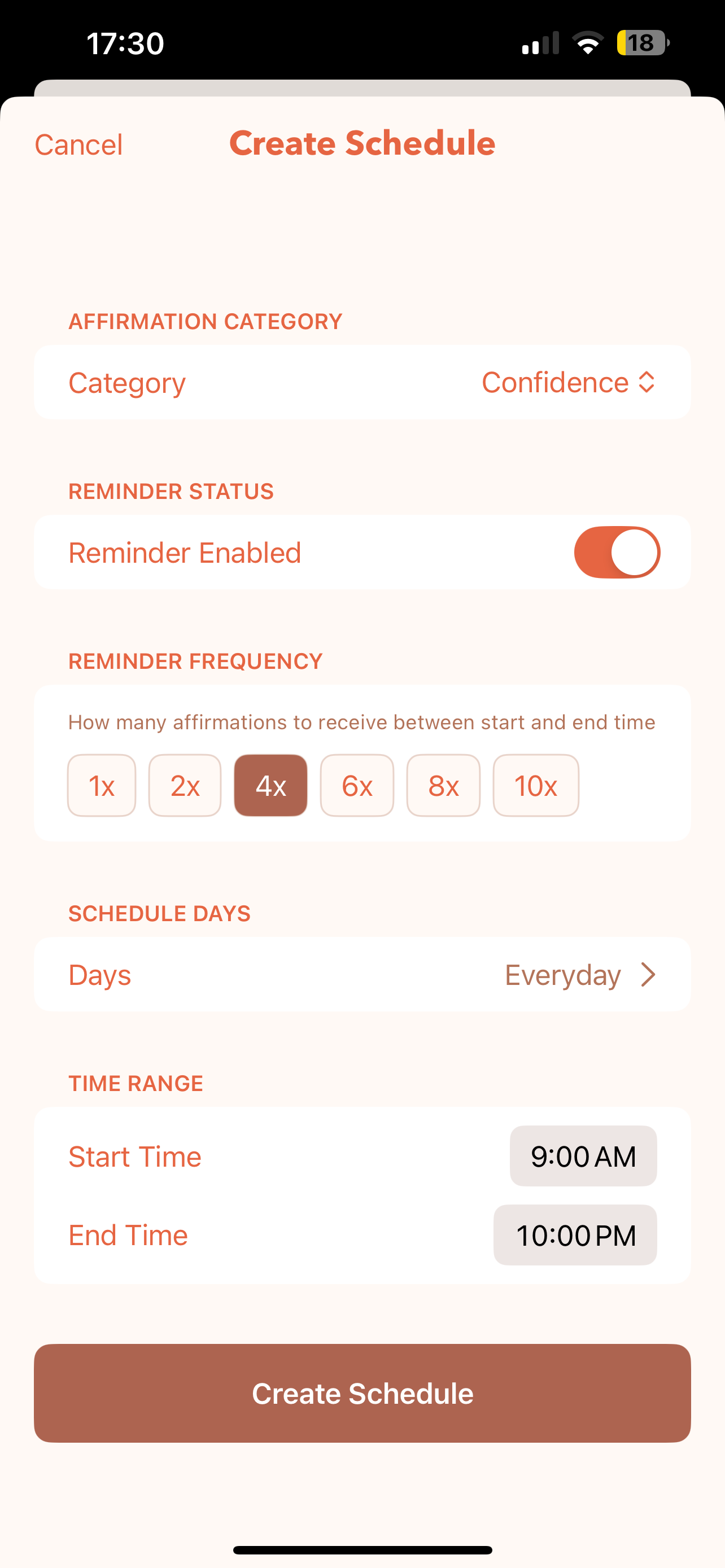Select 2x reminder frequency

point(185,785)
